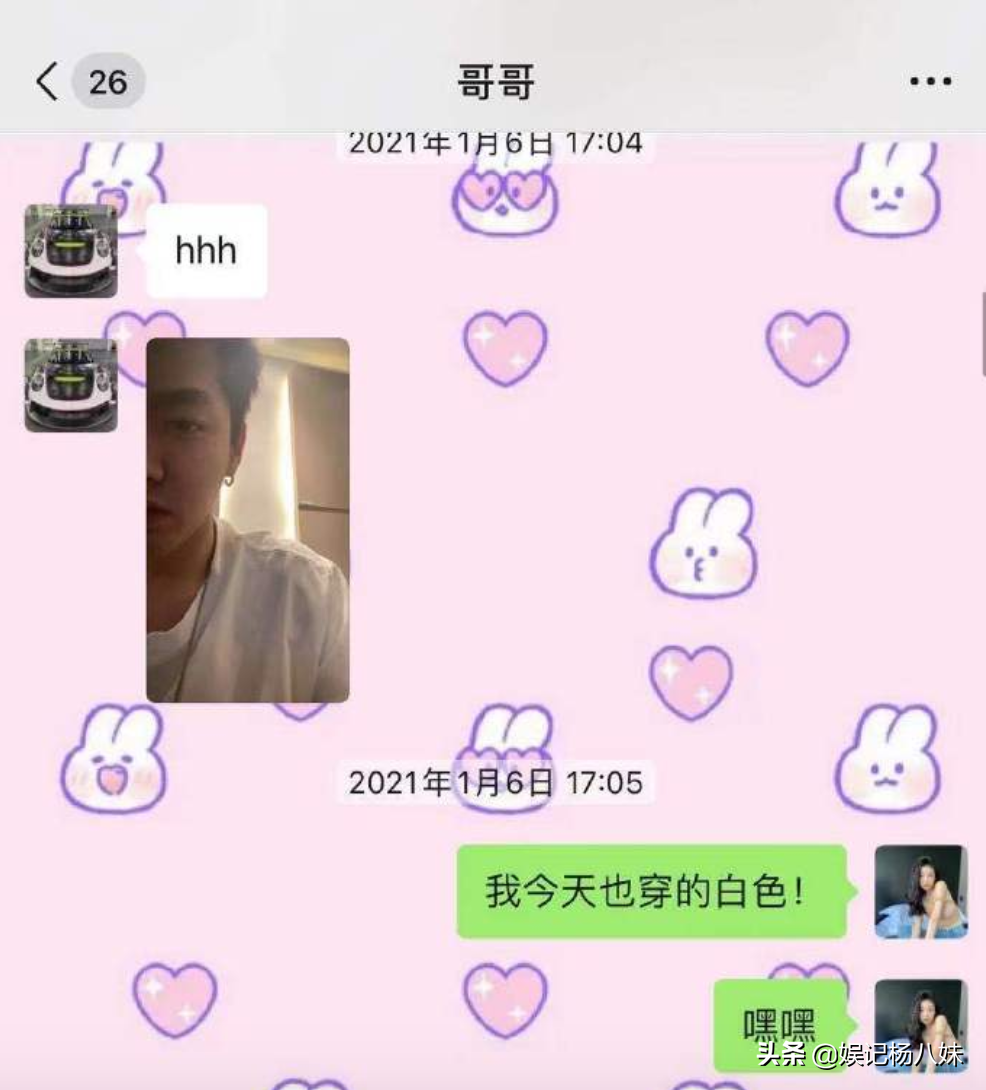Open the three-dot chat info menu

point(930,82)
